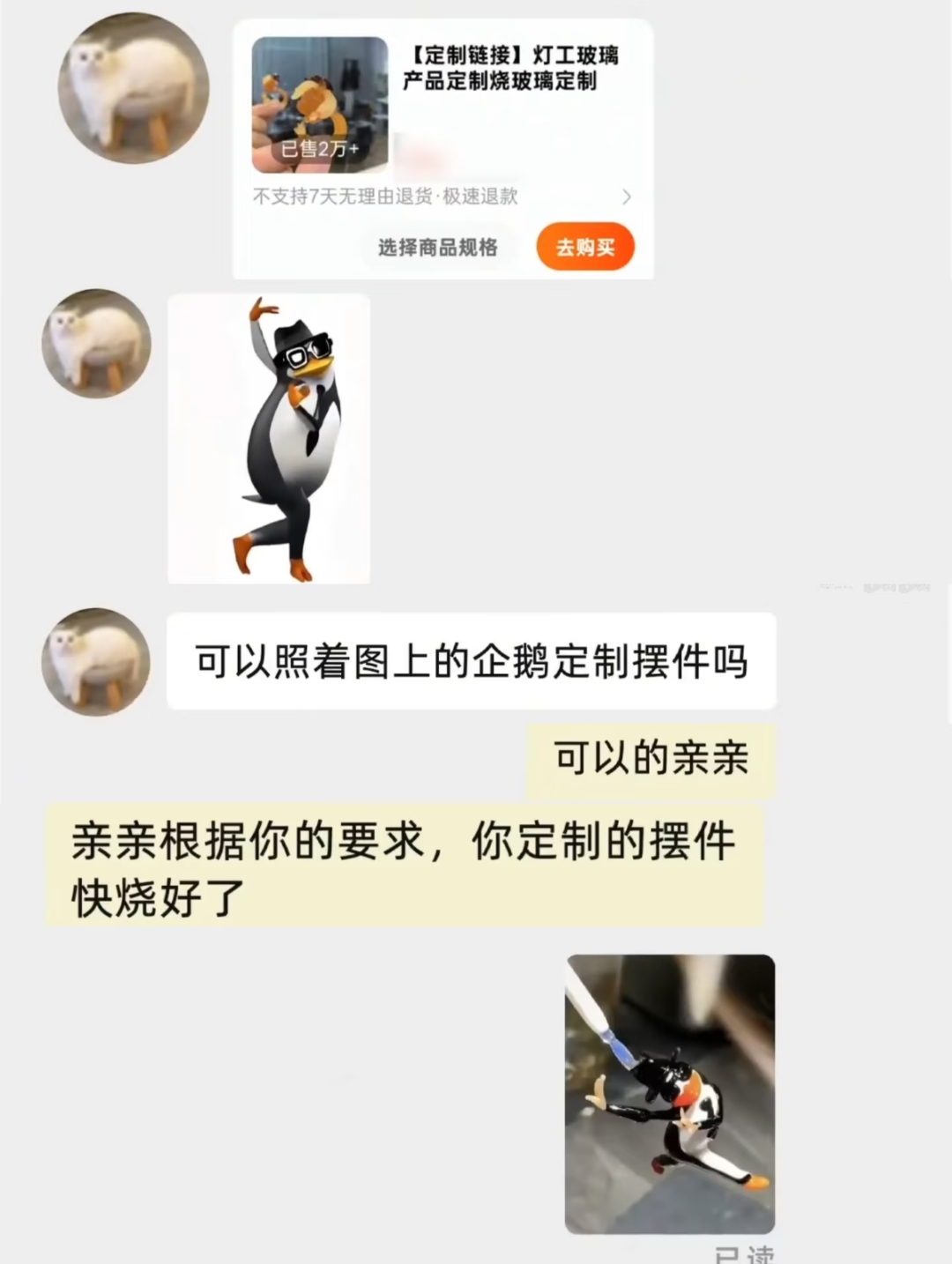Image resolution: width=952 pixels, height=1264 pixels.
Task: View the dancing penguin cartoon image message
Action: pos(269,439)
